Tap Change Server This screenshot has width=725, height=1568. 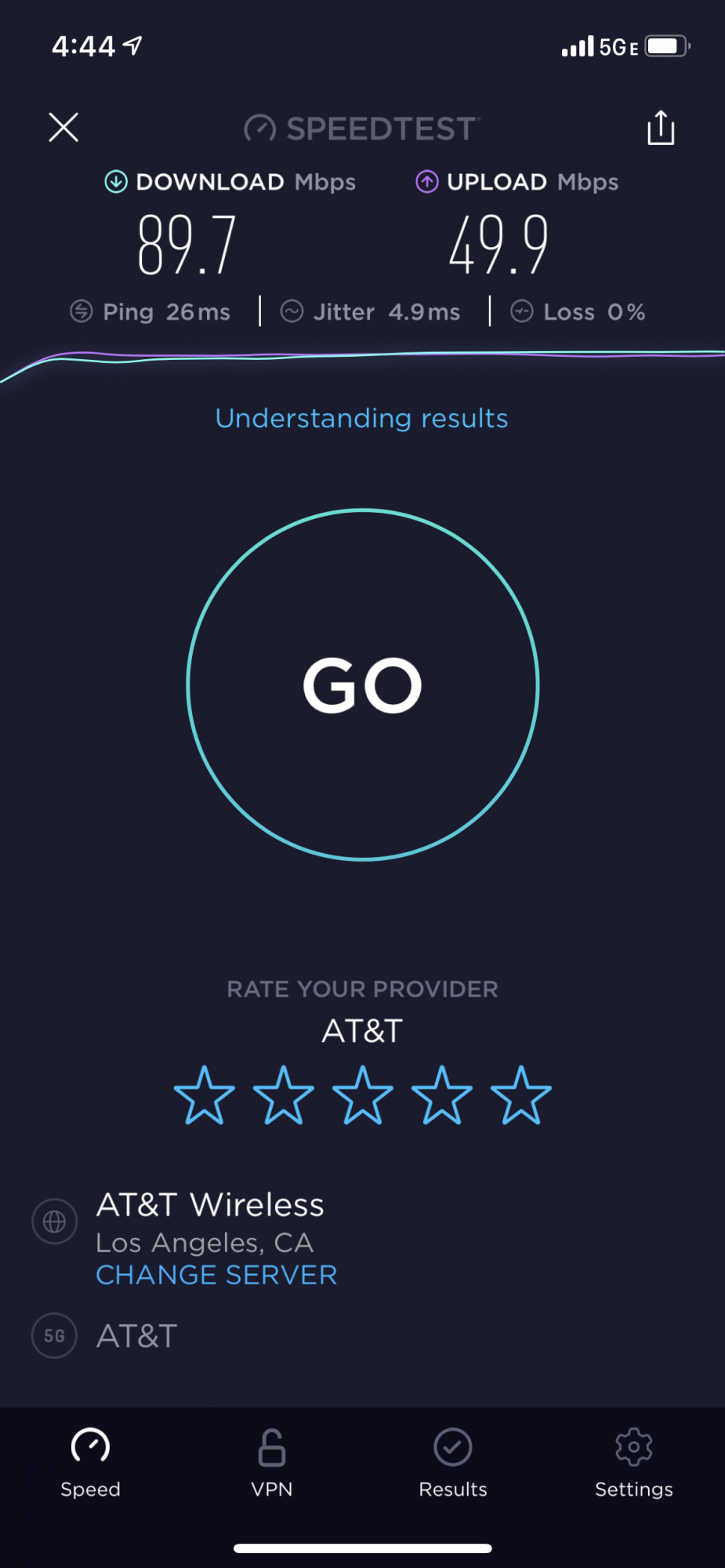tap(216, 1275)
